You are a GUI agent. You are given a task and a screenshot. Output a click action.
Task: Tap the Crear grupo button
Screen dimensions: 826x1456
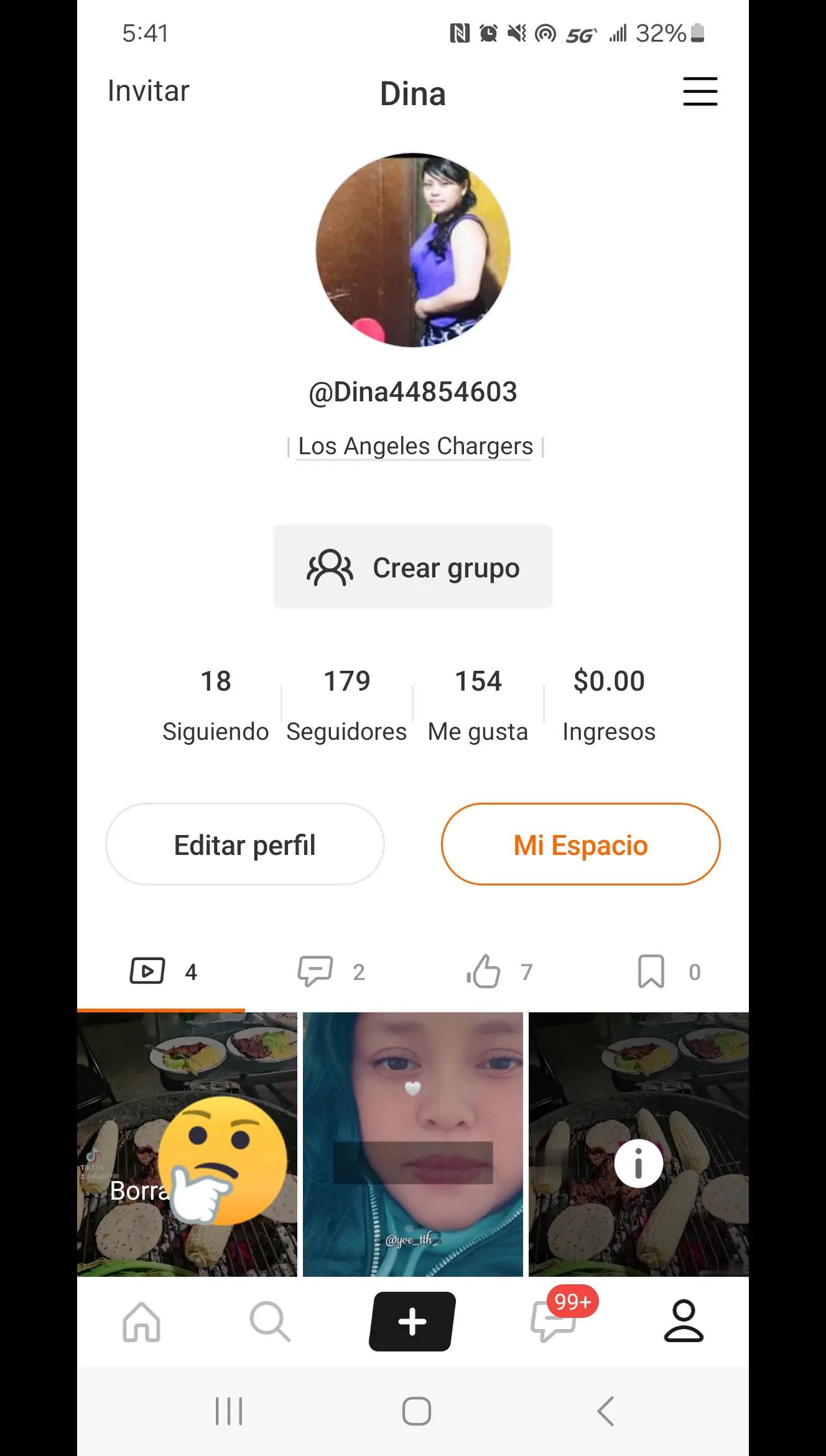(413, 567)
